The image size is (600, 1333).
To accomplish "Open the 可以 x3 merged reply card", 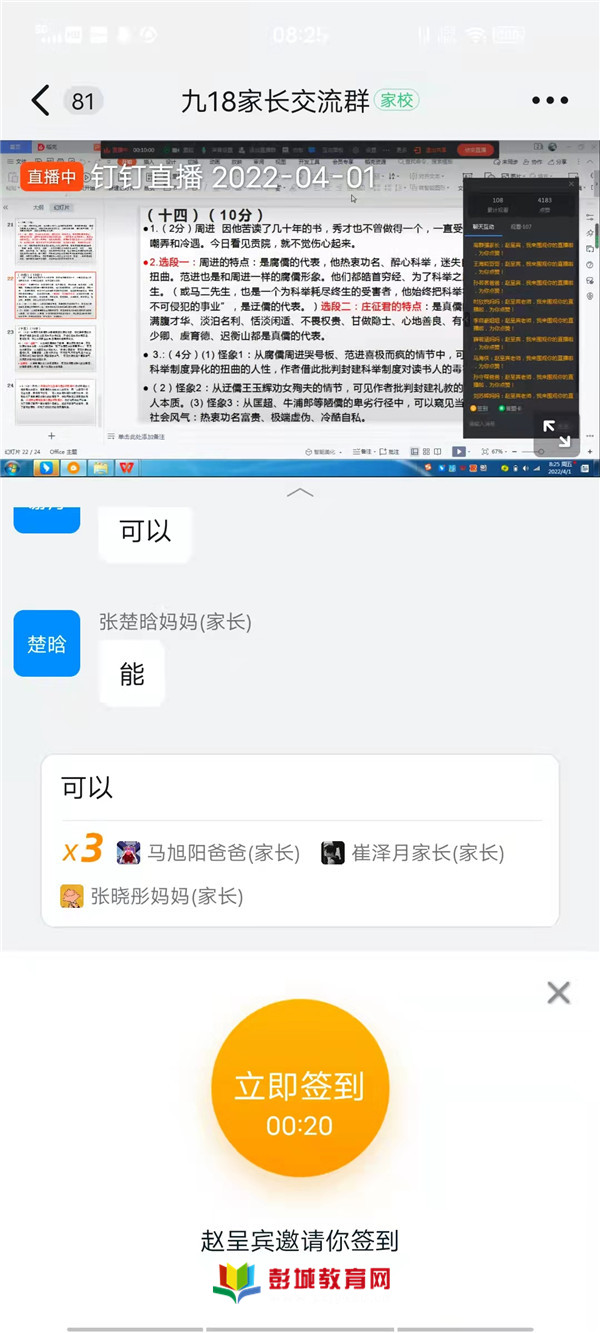I will pyautogui.click(x=299, y=840).
